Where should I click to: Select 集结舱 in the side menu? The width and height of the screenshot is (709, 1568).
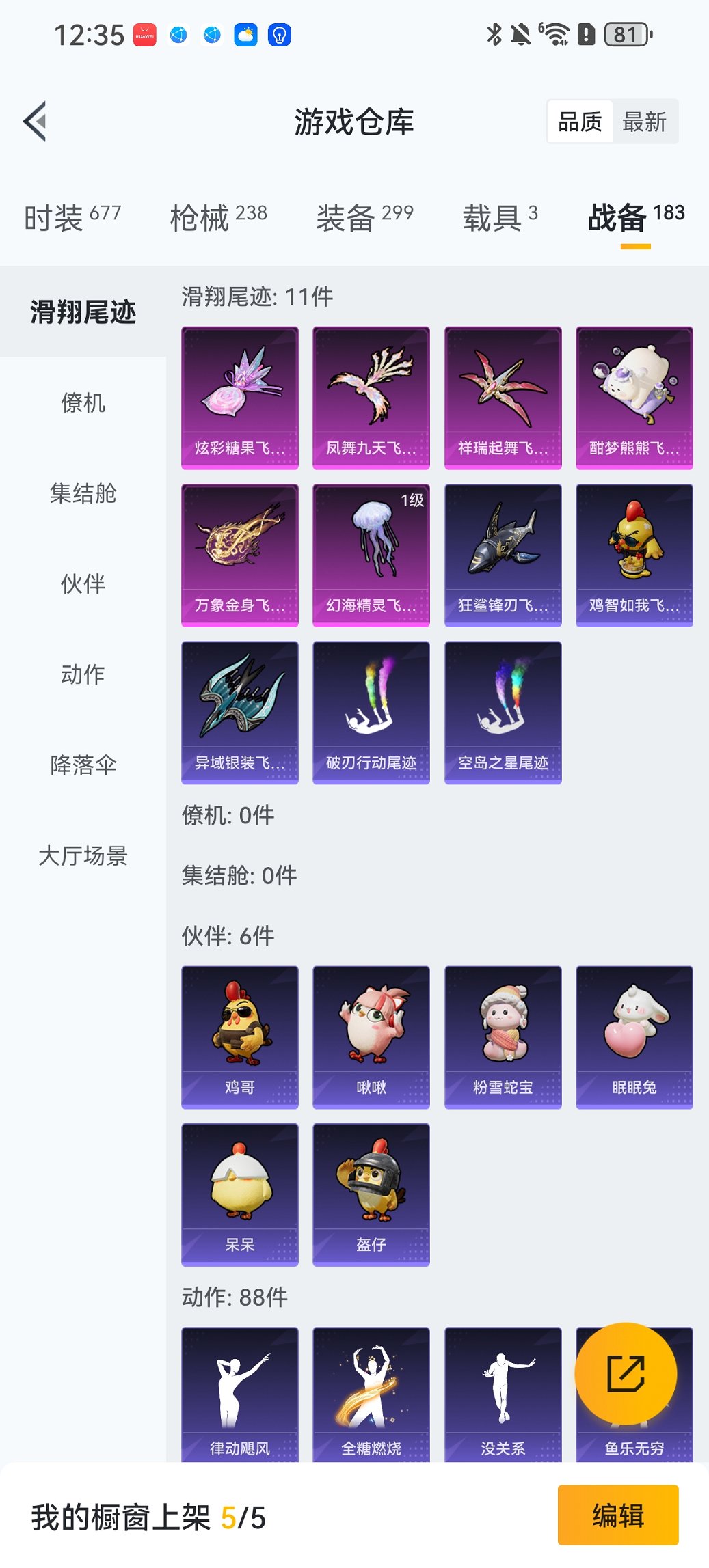83,493
